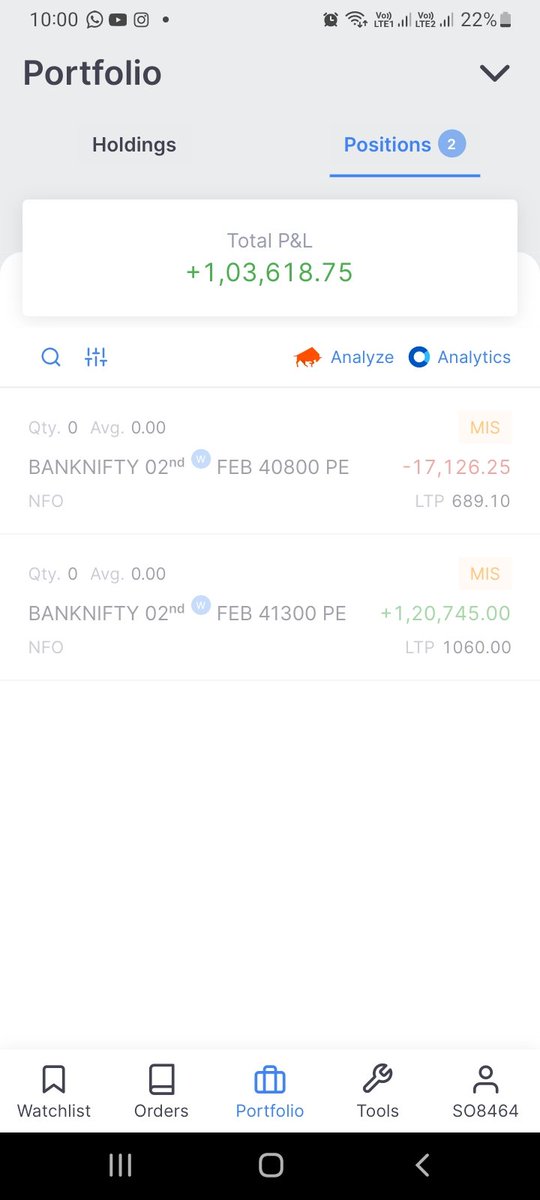
Task: Search positions with the magnifier icon
Action: point(51,357)
